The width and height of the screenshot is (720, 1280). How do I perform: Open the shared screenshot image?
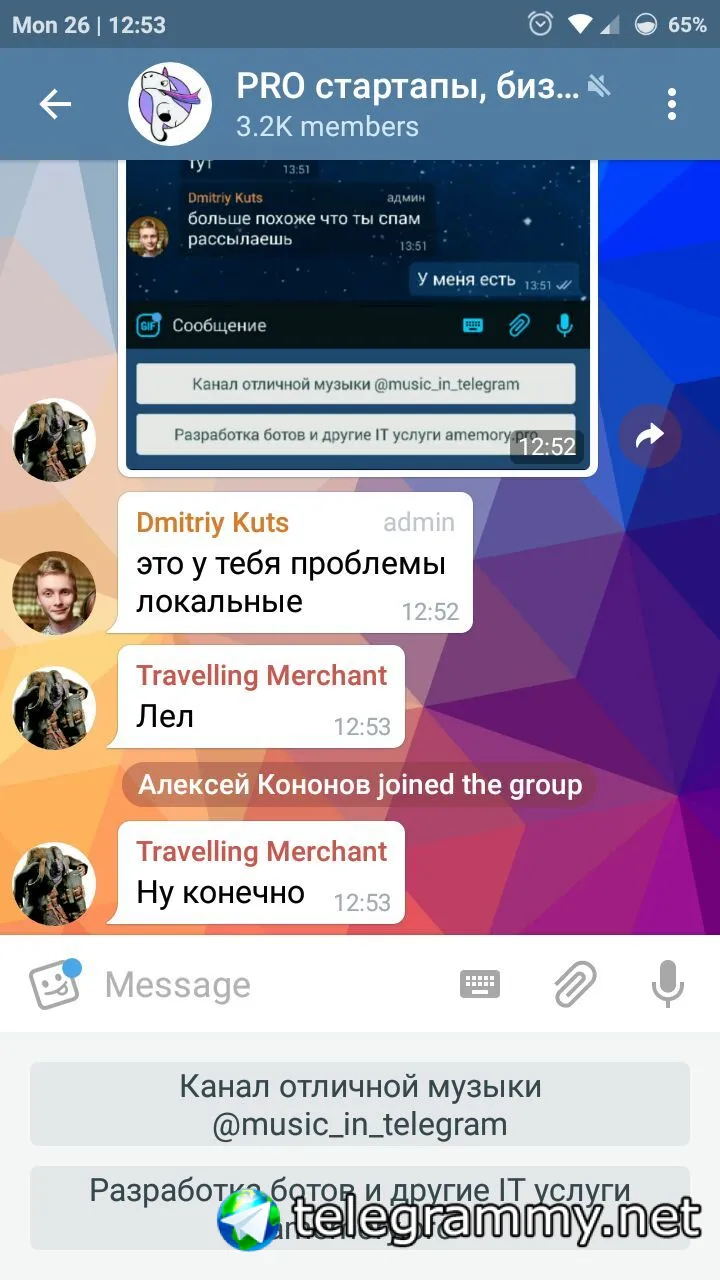tap(357, 300)
